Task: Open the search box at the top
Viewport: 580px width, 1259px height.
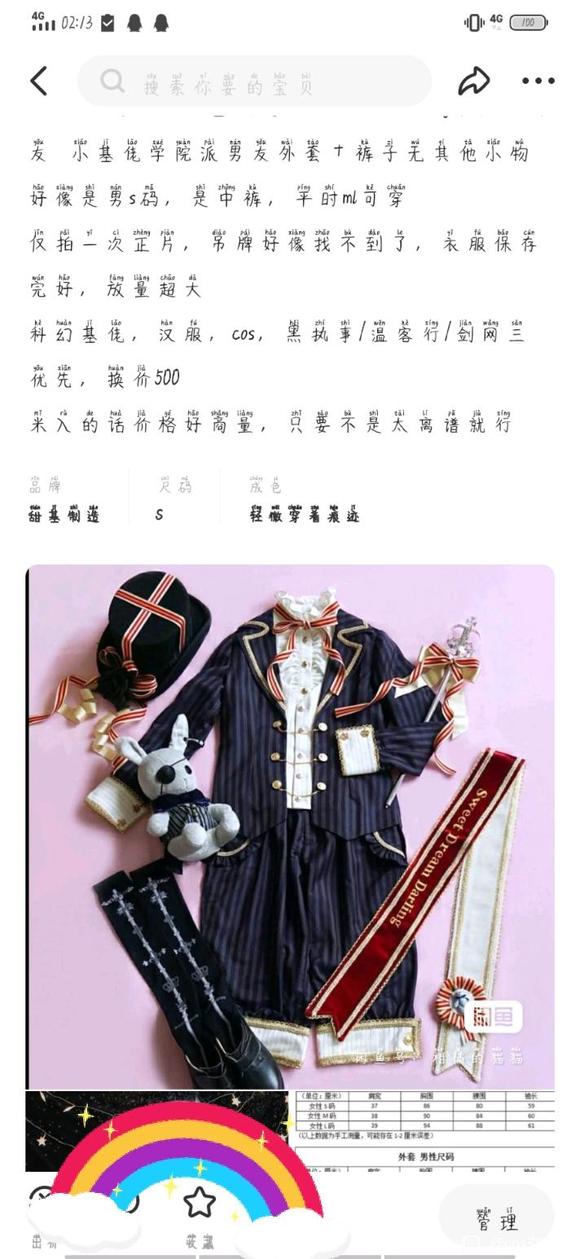Action: 254,81
